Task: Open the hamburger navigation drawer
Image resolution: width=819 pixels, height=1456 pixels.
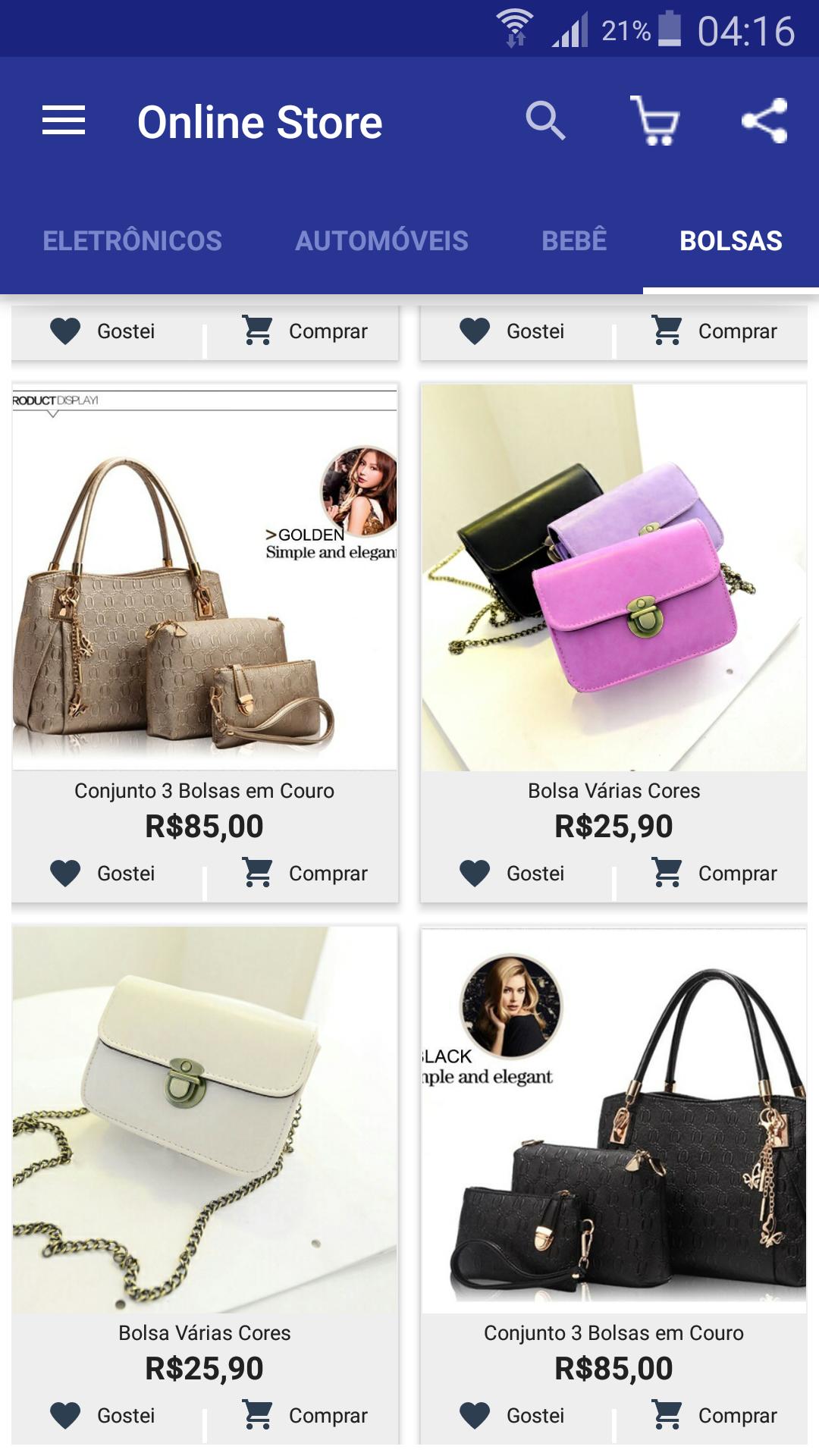Action: point(64,121)
